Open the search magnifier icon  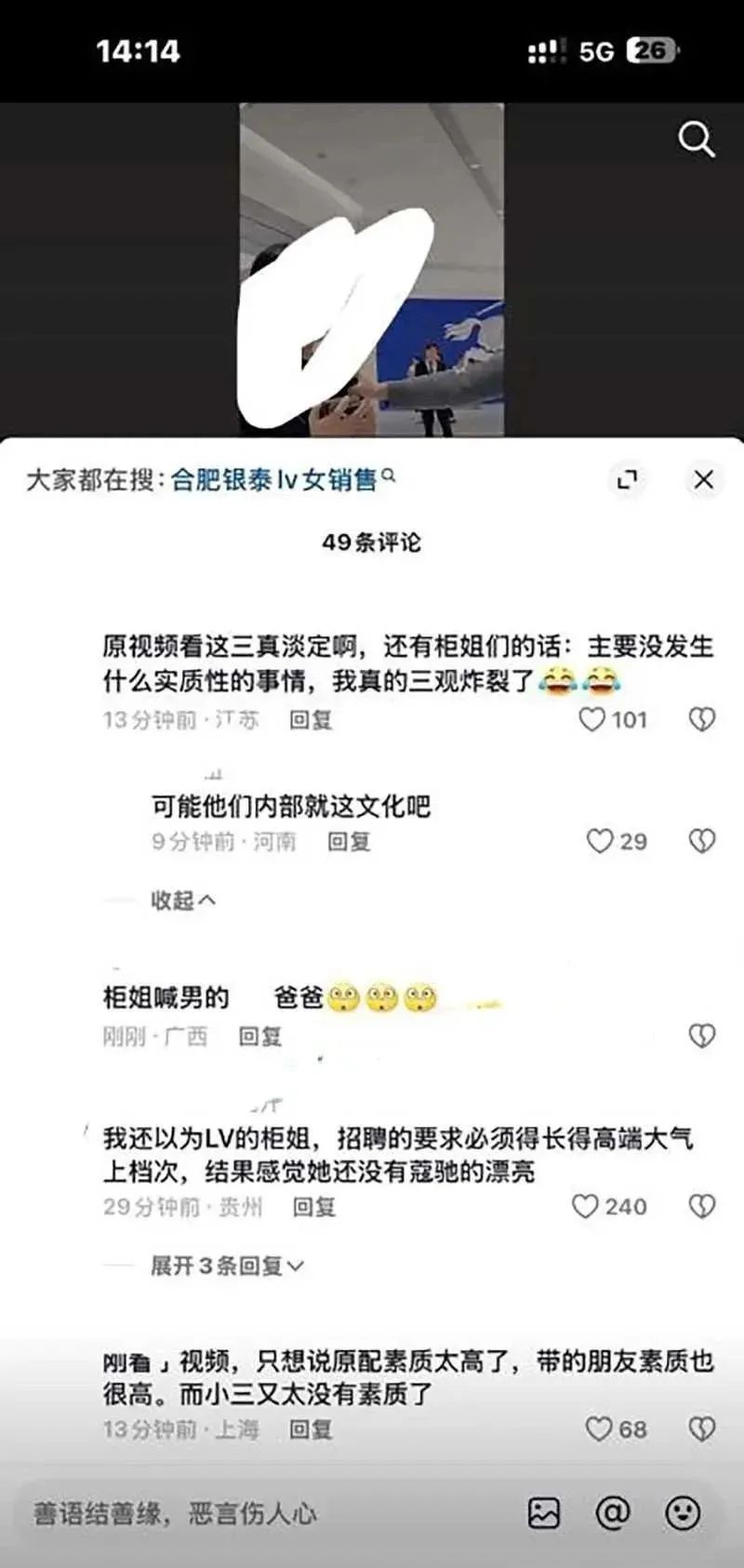[x=696, y=141]
